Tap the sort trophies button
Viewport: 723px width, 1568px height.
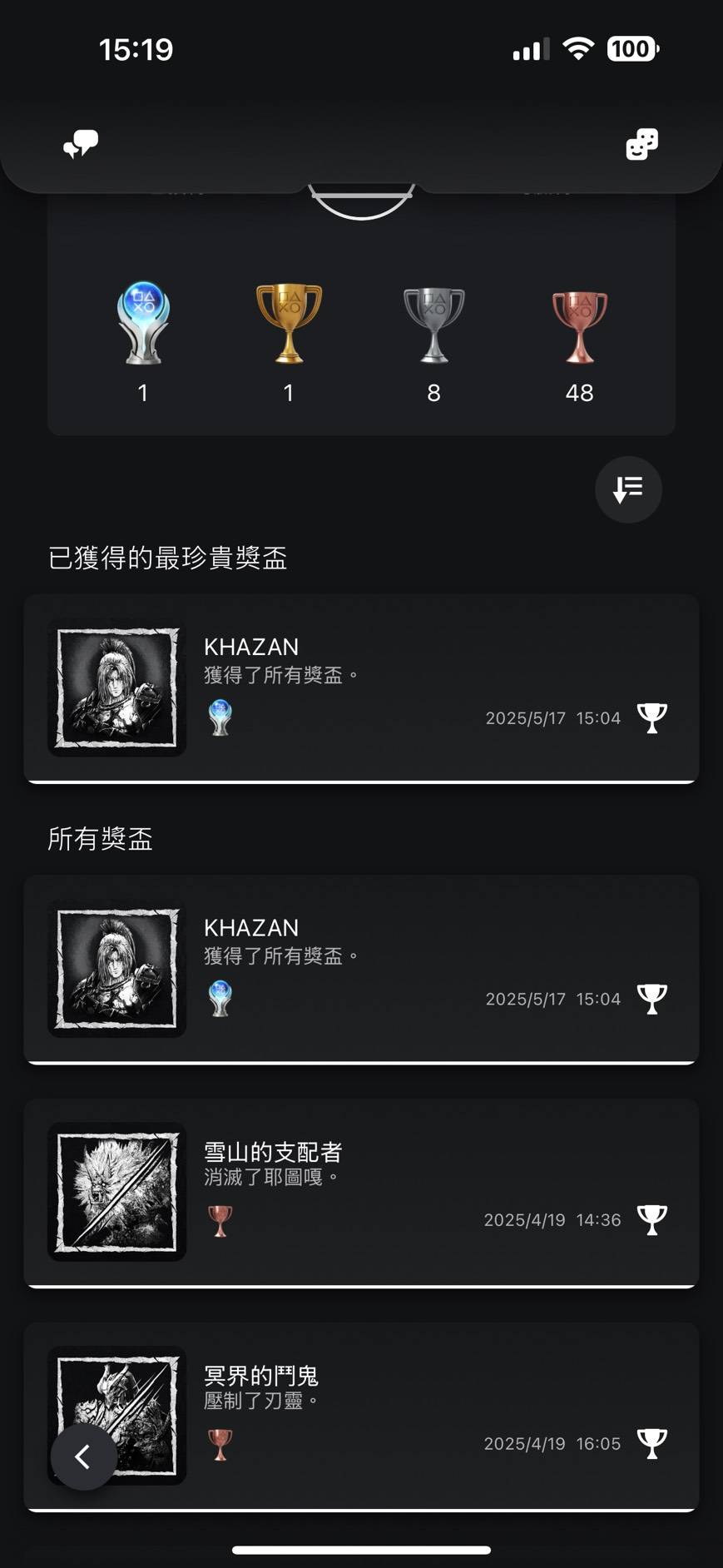point(628,489)
